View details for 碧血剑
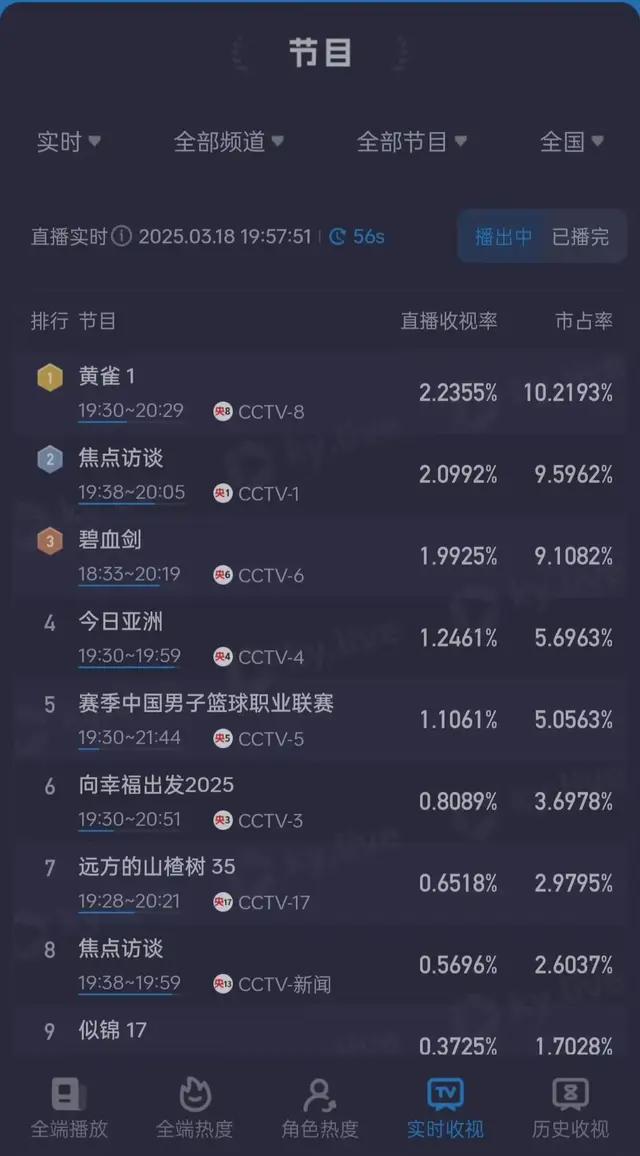This screenshot has height=1156, width=640. [x=320, y=557]
